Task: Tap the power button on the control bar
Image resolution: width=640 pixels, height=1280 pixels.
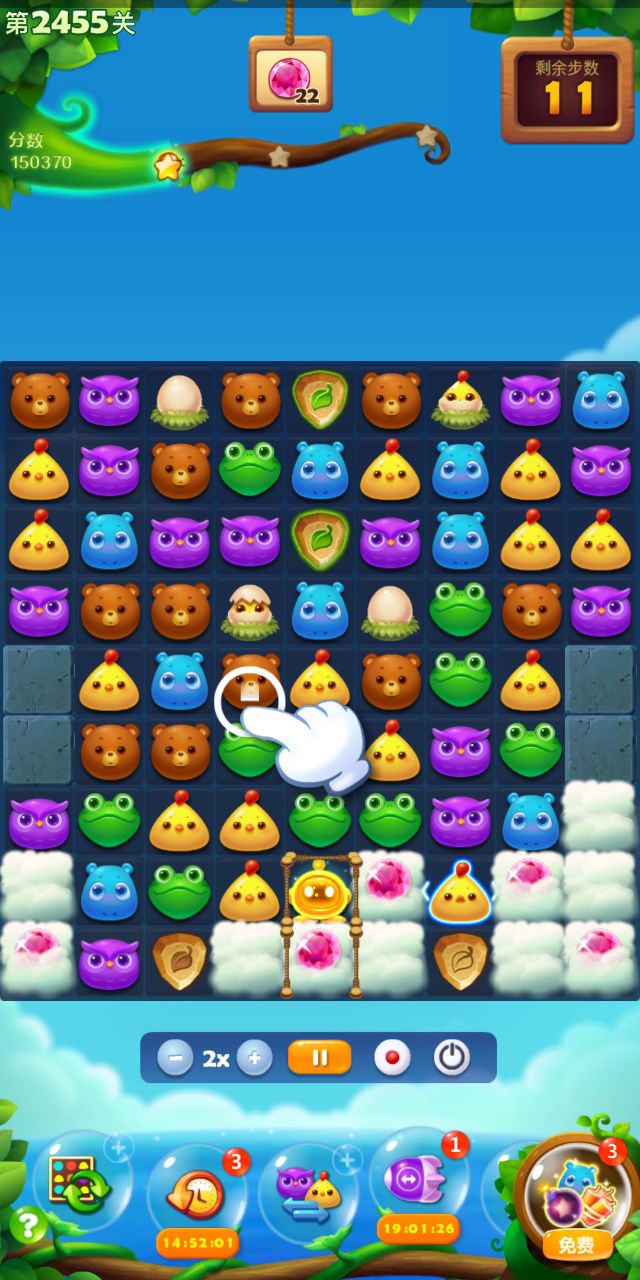Action: [x=452, y=1058]
